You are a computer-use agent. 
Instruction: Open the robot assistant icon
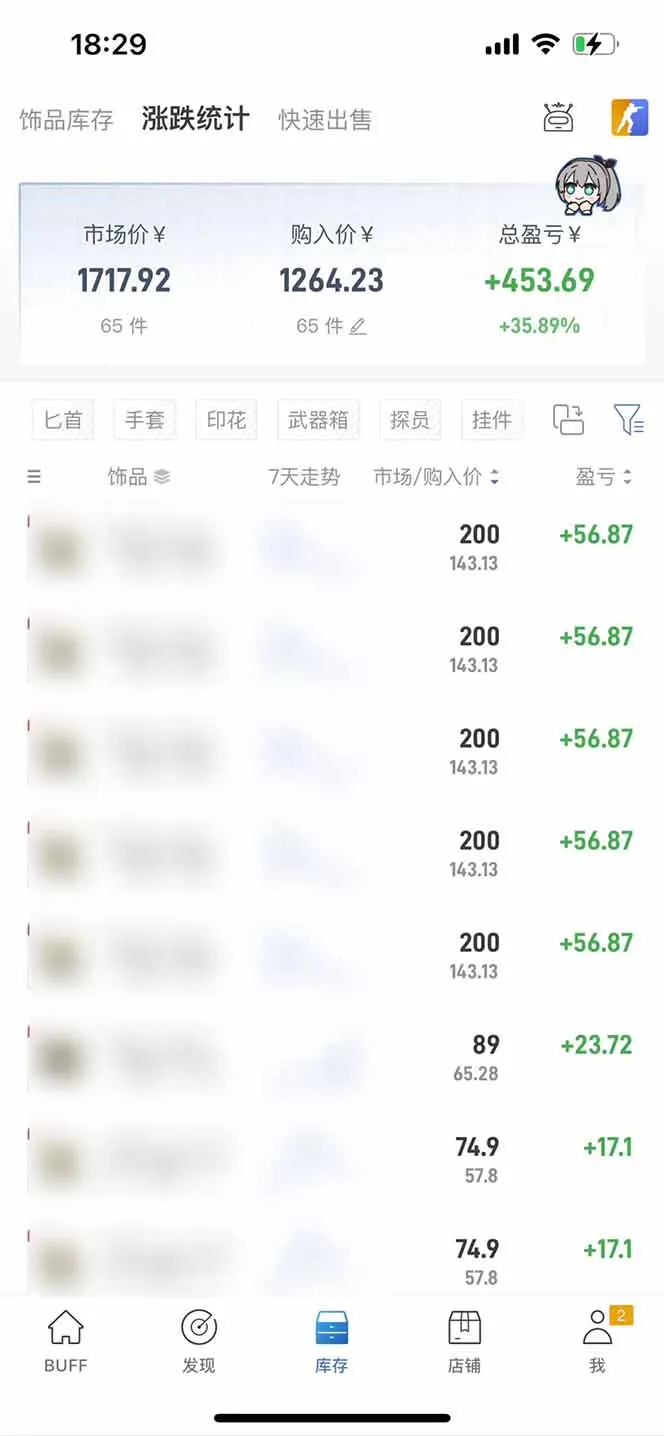pyautogui.click(x=558, y=118)
